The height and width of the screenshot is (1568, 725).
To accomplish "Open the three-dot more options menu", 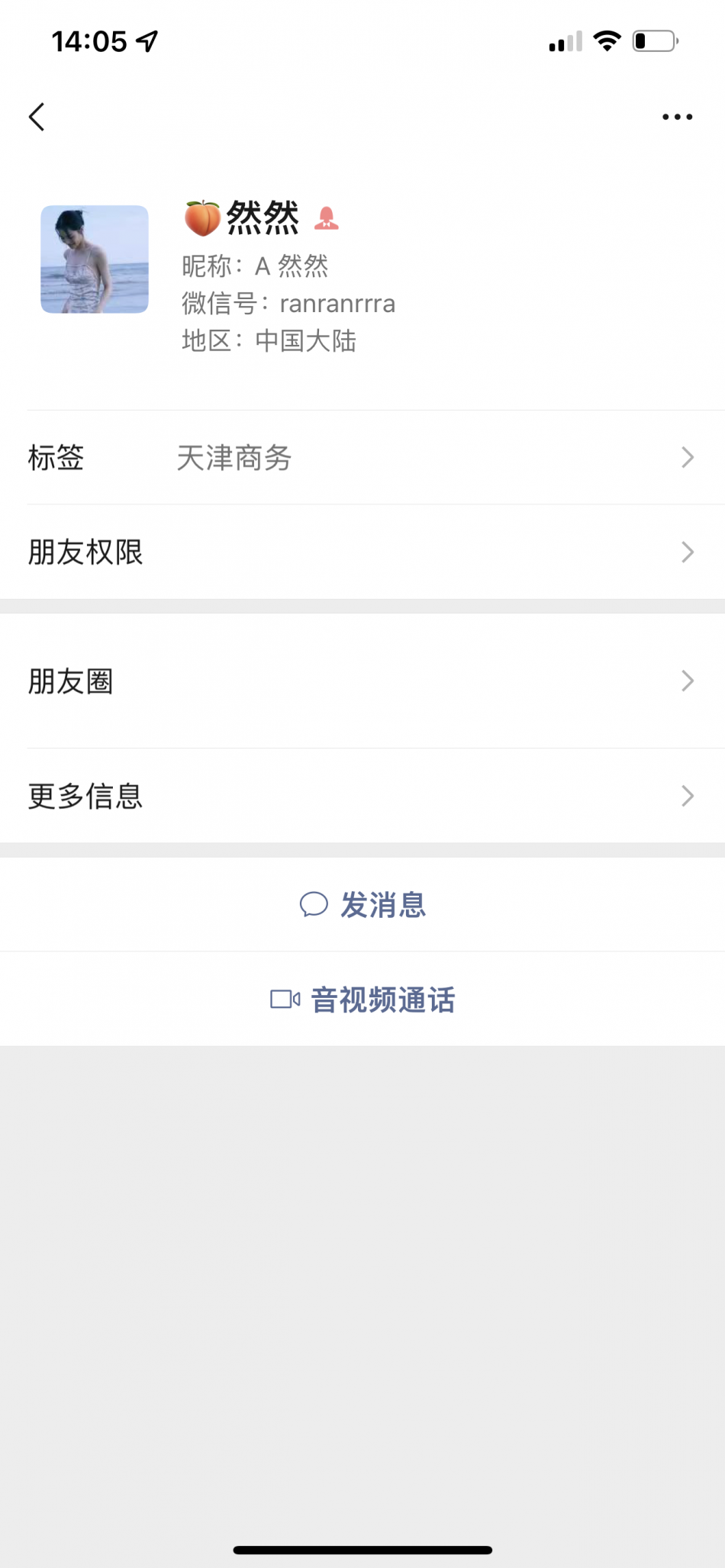I will coord(677,117).
